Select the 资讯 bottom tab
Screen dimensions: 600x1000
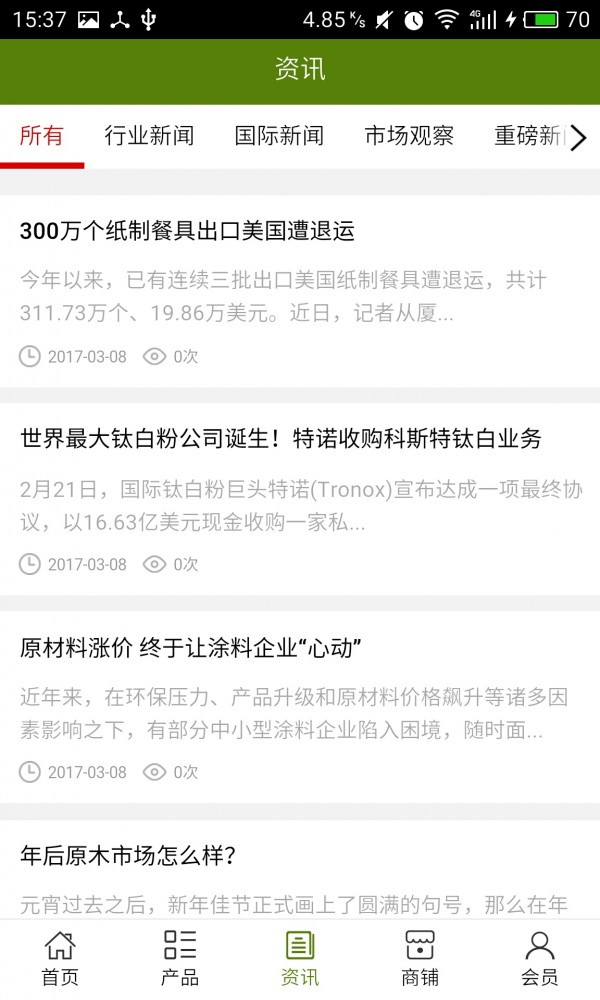click(300, 958)
